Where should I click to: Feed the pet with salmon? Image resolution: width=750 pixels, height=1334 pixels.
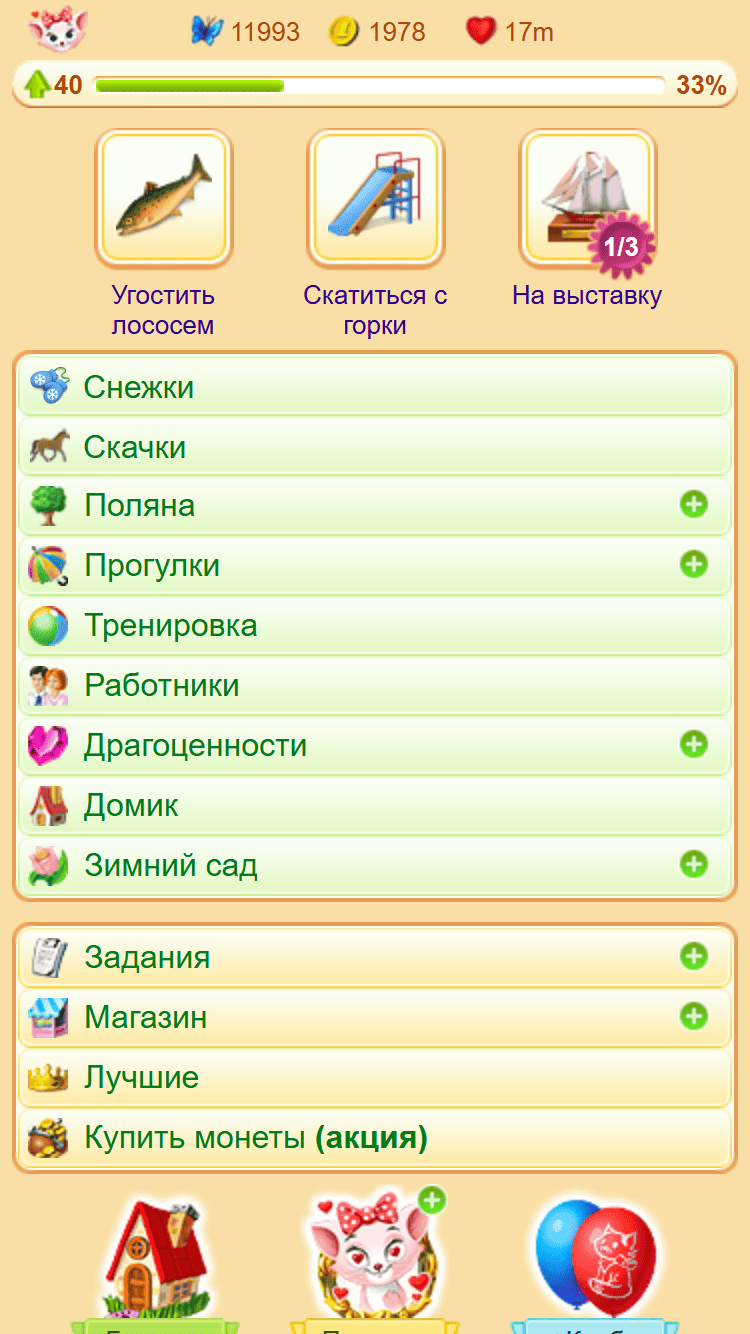[x=164, y=199]
